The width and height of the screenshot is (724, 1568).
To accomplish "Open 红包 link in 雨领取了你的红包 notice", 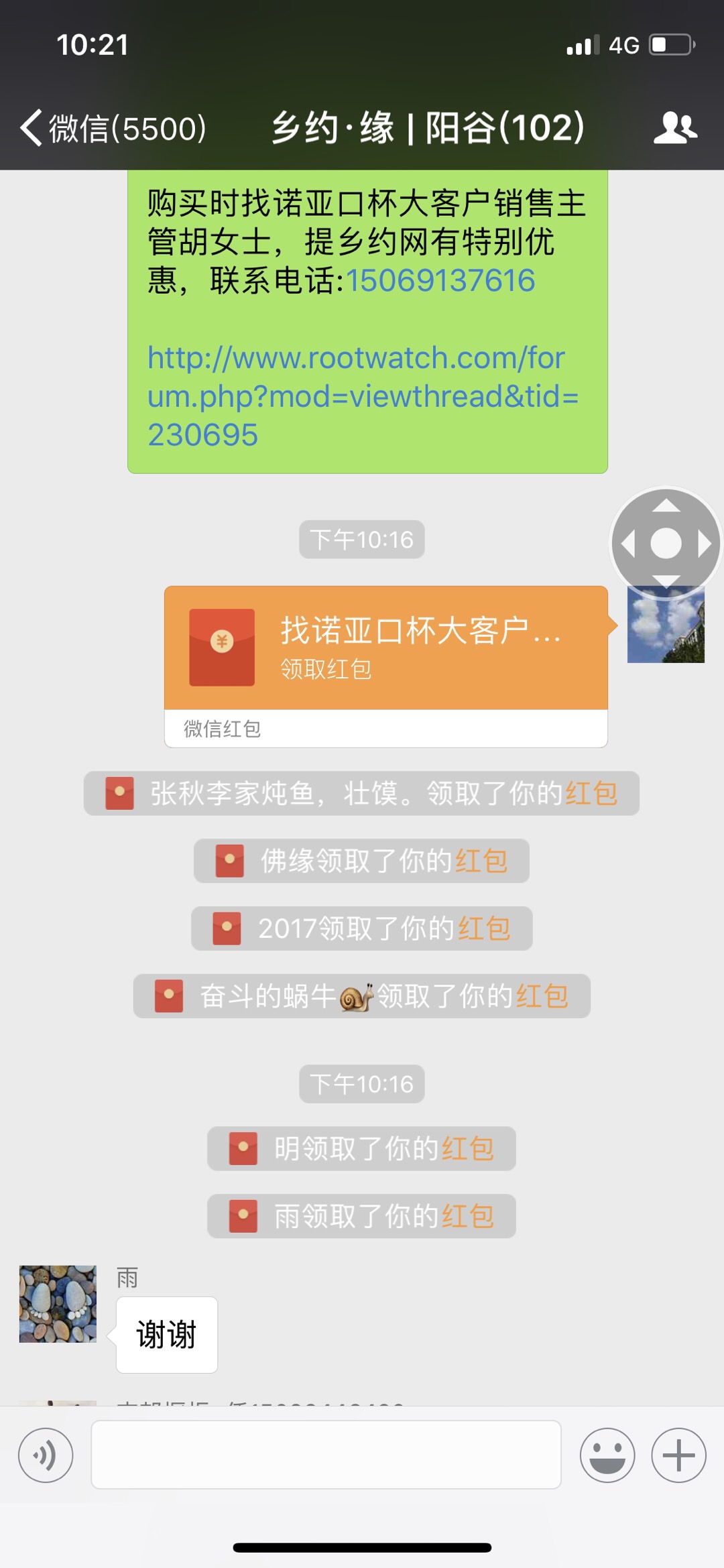I will pyautogui.click(x=467, y=1217).
